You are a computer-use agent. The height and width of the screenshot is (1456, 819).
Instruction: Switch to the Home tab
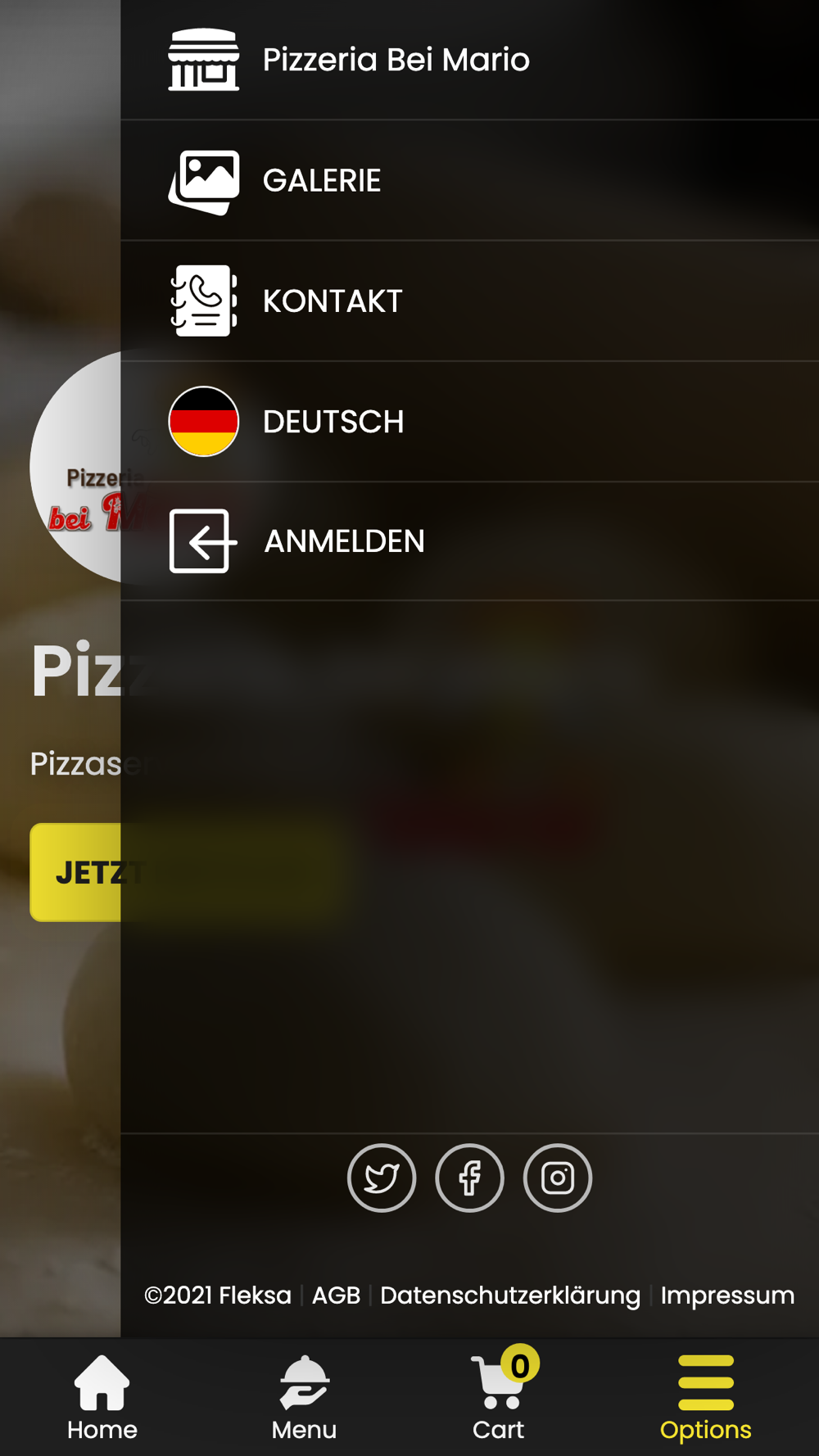tap(102, 1397)
